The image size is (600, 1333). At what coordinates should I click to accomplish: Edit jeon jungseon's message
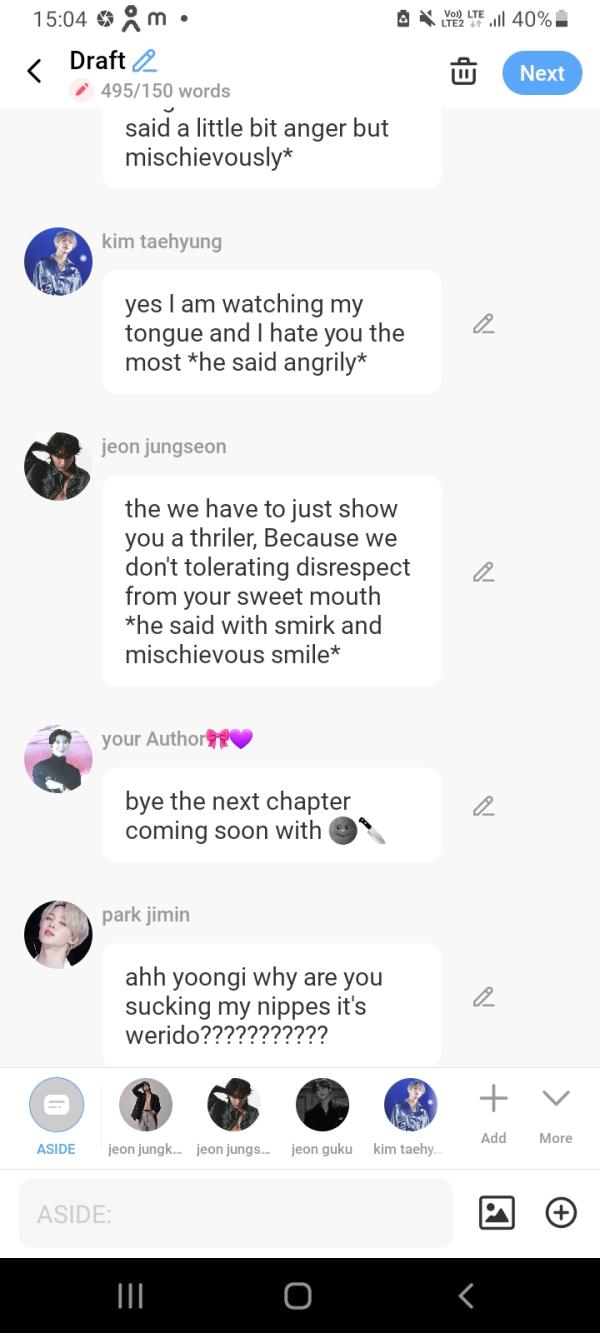(x=484, y=572)
